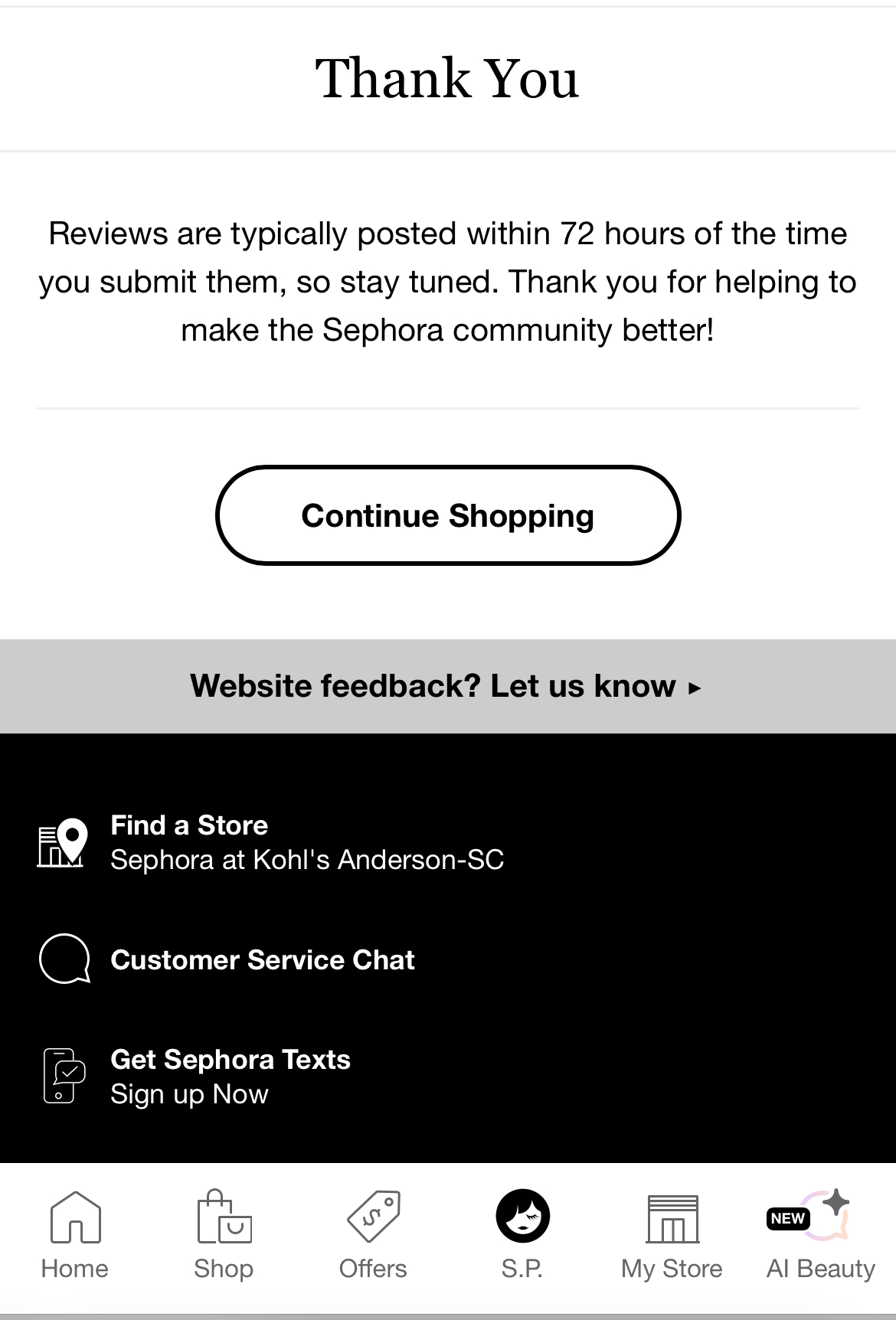This screenshot has height=1320, width=896.
Task: Switch to the Shop tab
Action: tap(224, 1234)
